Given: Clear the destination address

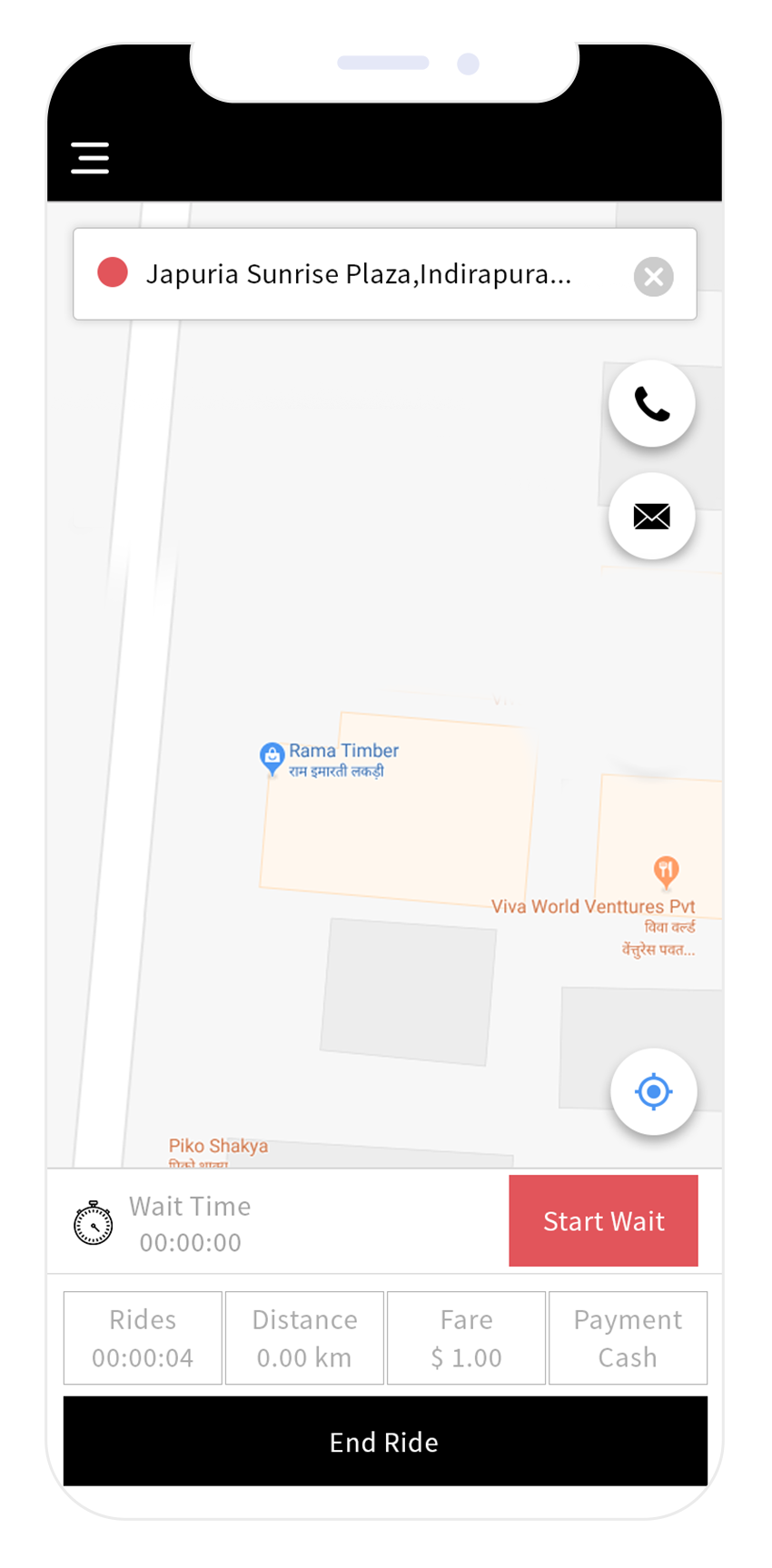Looking at the screenshot, I should pos(653,276).
